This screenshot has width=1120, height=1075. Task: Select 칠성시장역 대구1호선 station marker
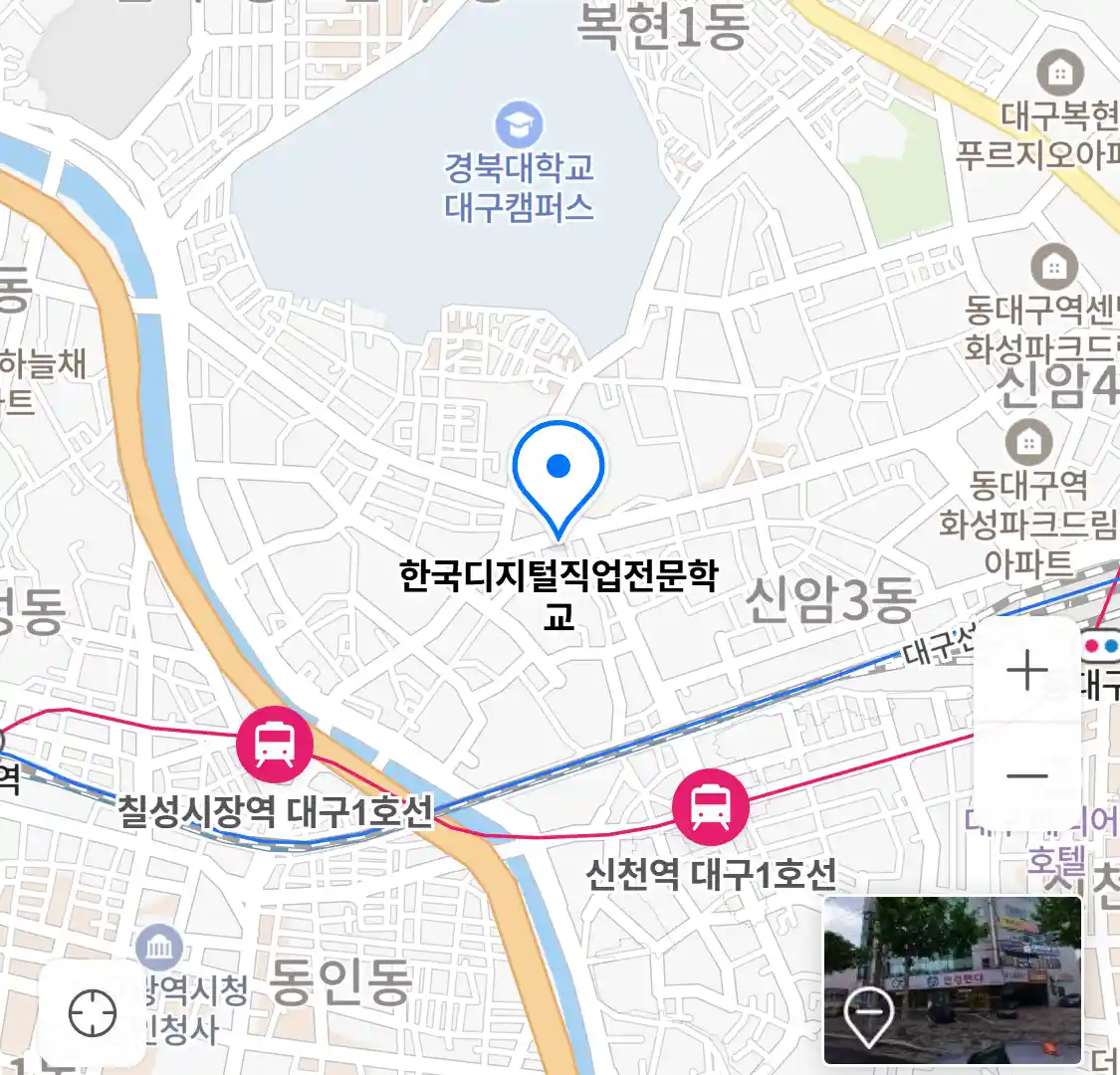tap(275, 744)
